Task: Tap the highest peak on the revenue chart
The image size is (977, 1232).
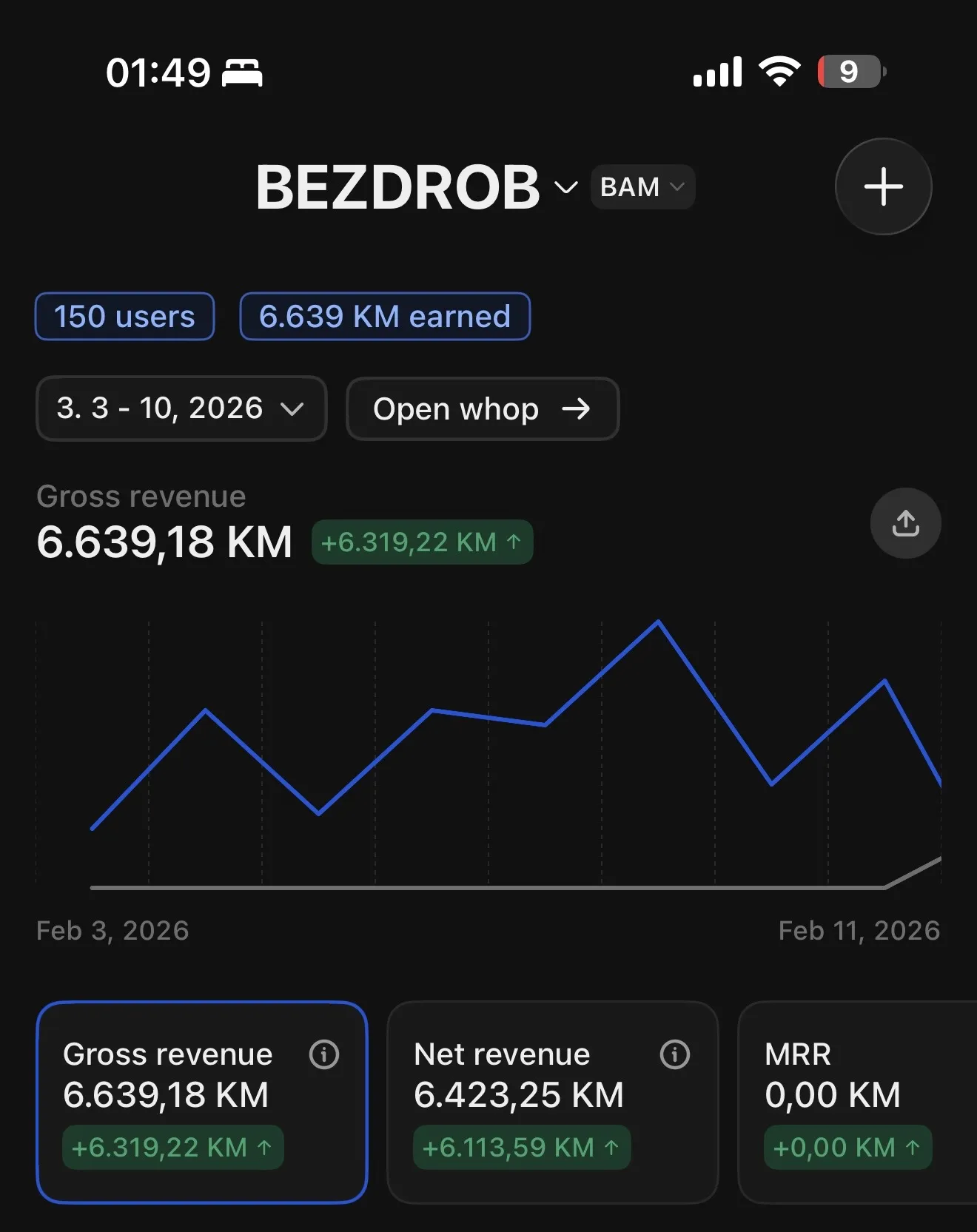Action: coord(659,622)
